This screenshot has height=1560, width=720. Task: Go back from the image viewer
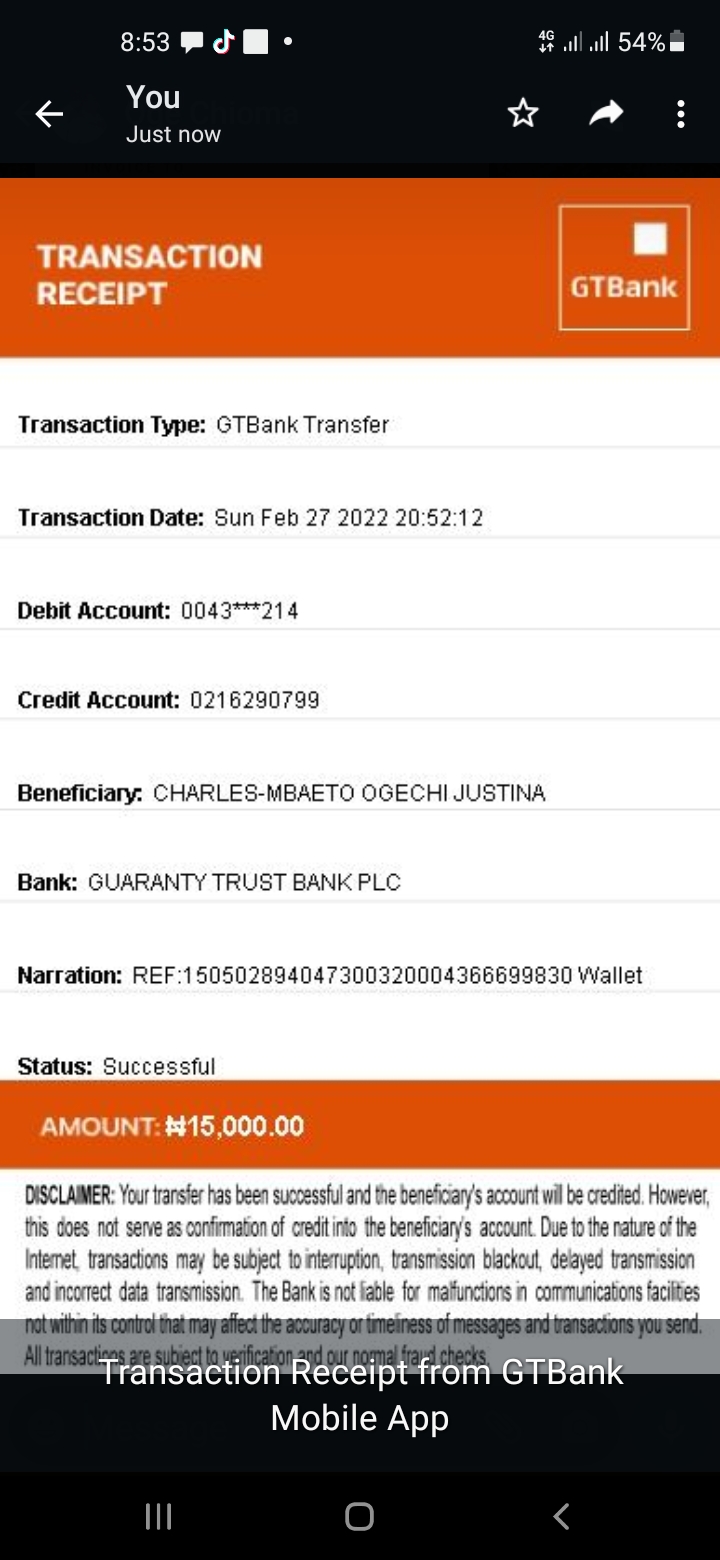pyautogui.click(x=49, y=115)
